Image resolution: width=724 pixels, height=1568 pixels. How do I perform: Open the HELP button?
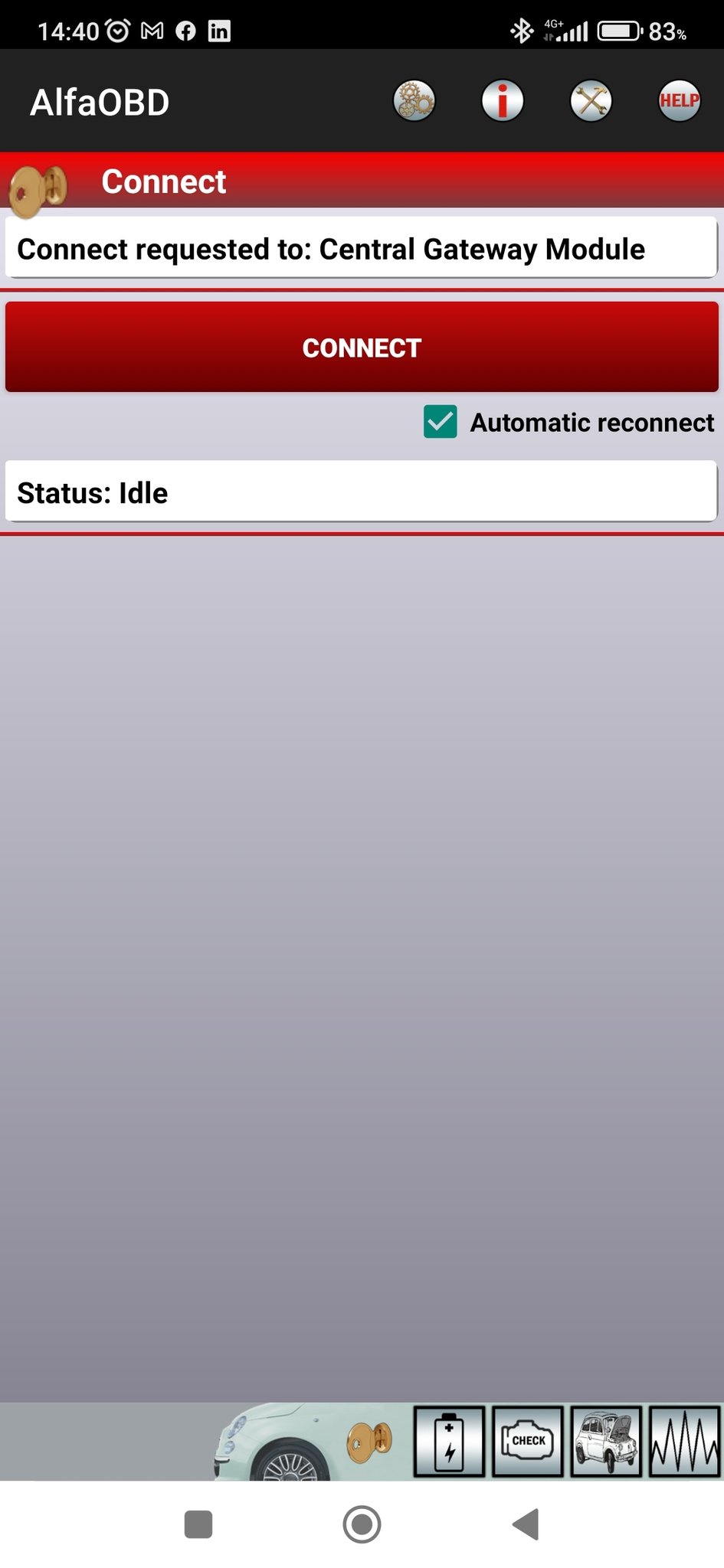click(x=680, y=101)
